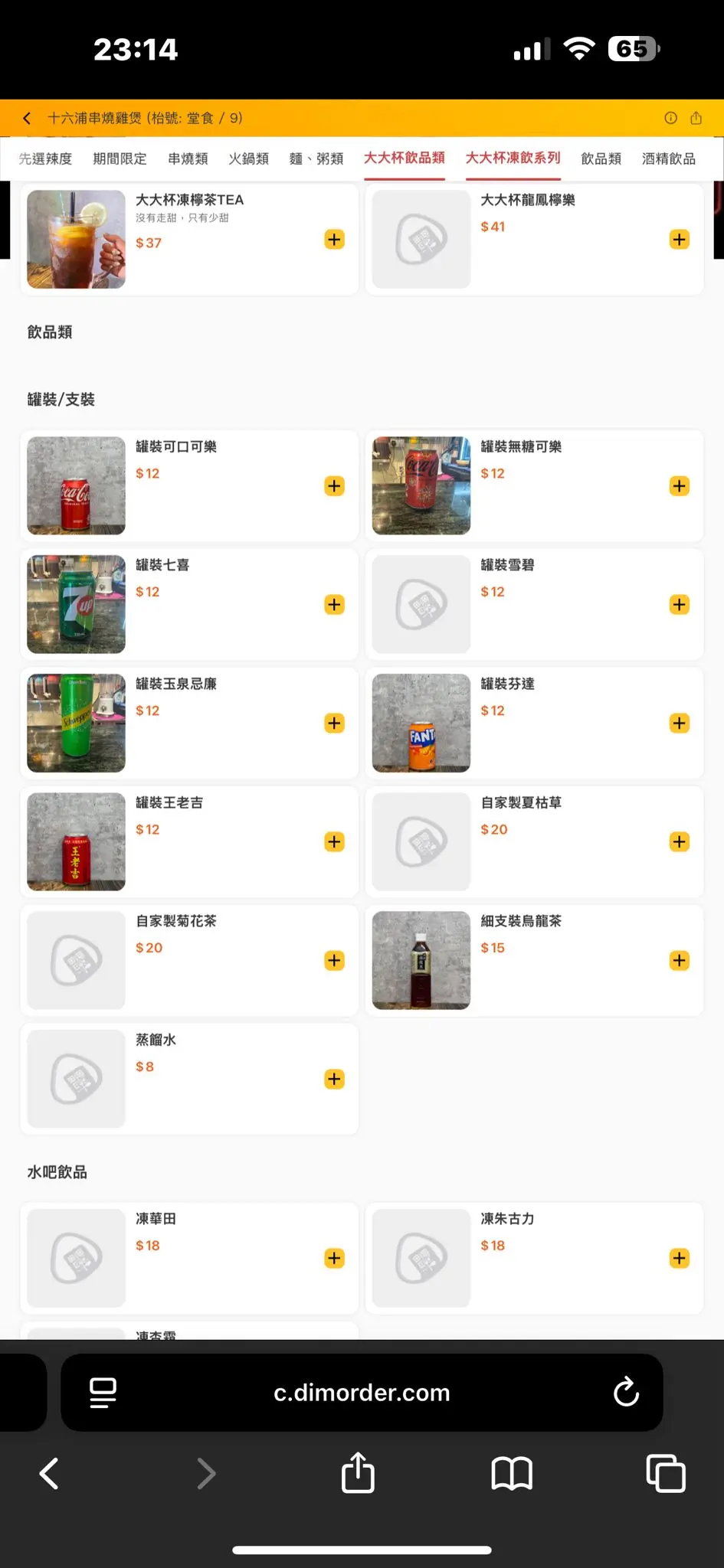Open the 期間限定 tab
Image resolution: width=724 pixels, height=1568 pixels.
[120, 158]
